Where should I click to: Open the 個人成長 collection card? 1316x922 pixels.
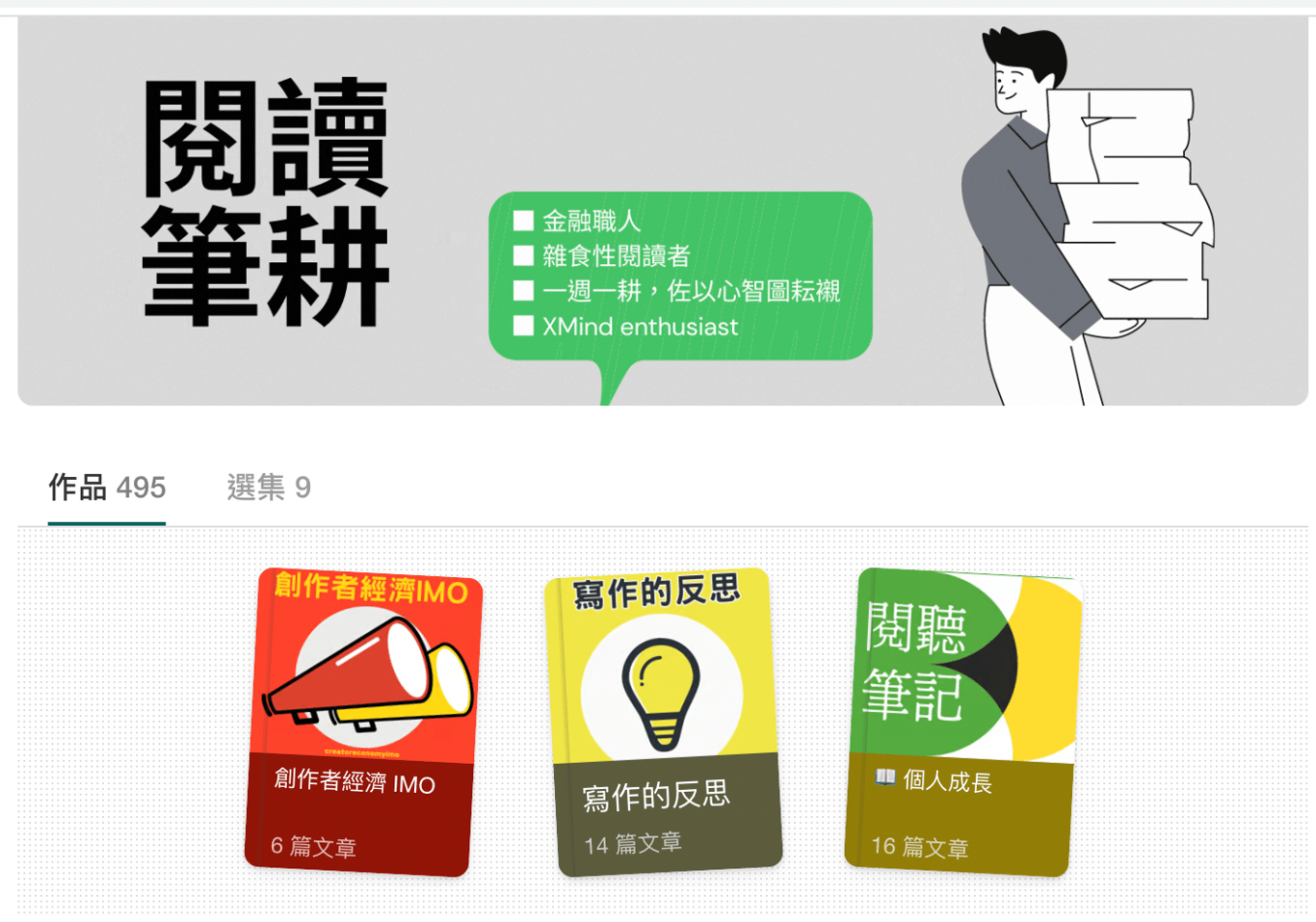click(962, 722)
